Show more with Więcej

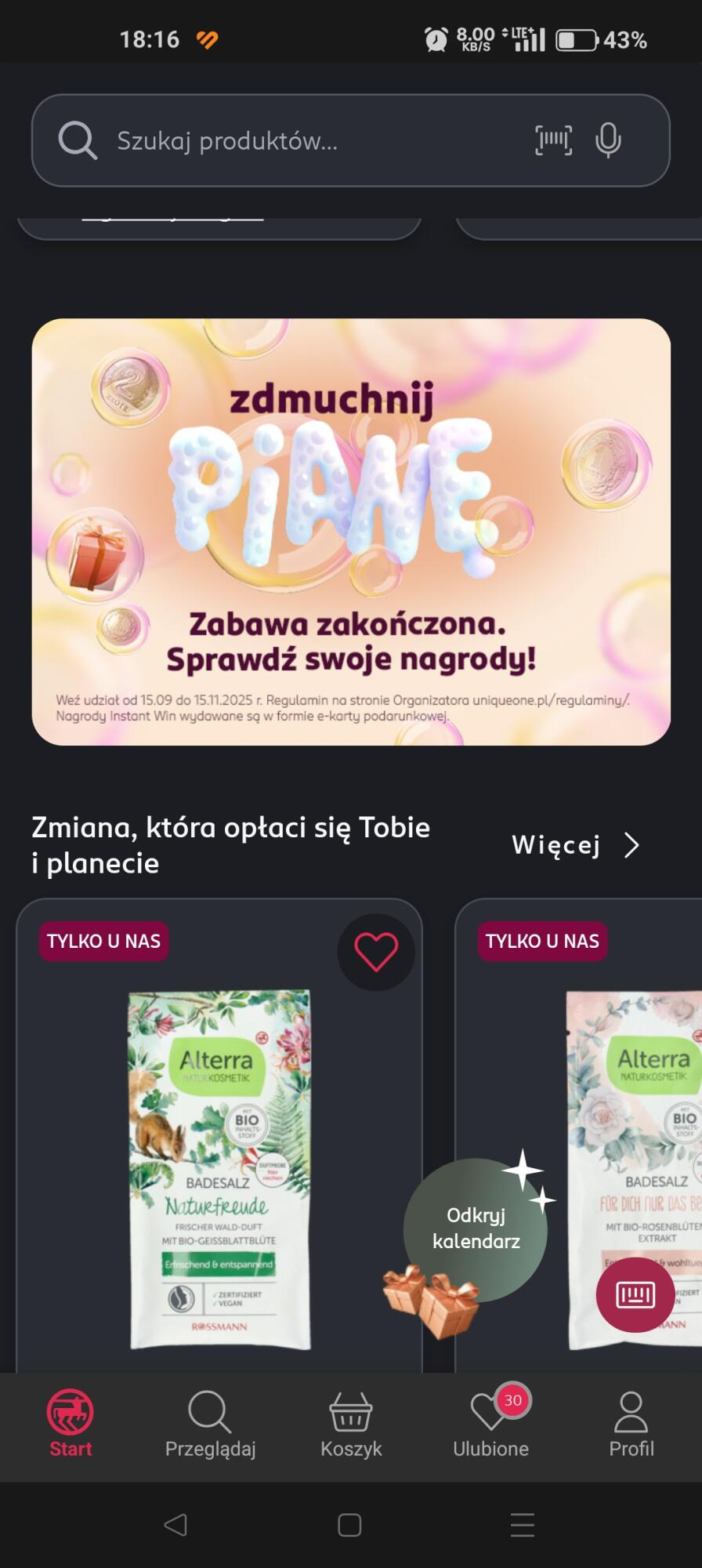click(x=576, y=845)
